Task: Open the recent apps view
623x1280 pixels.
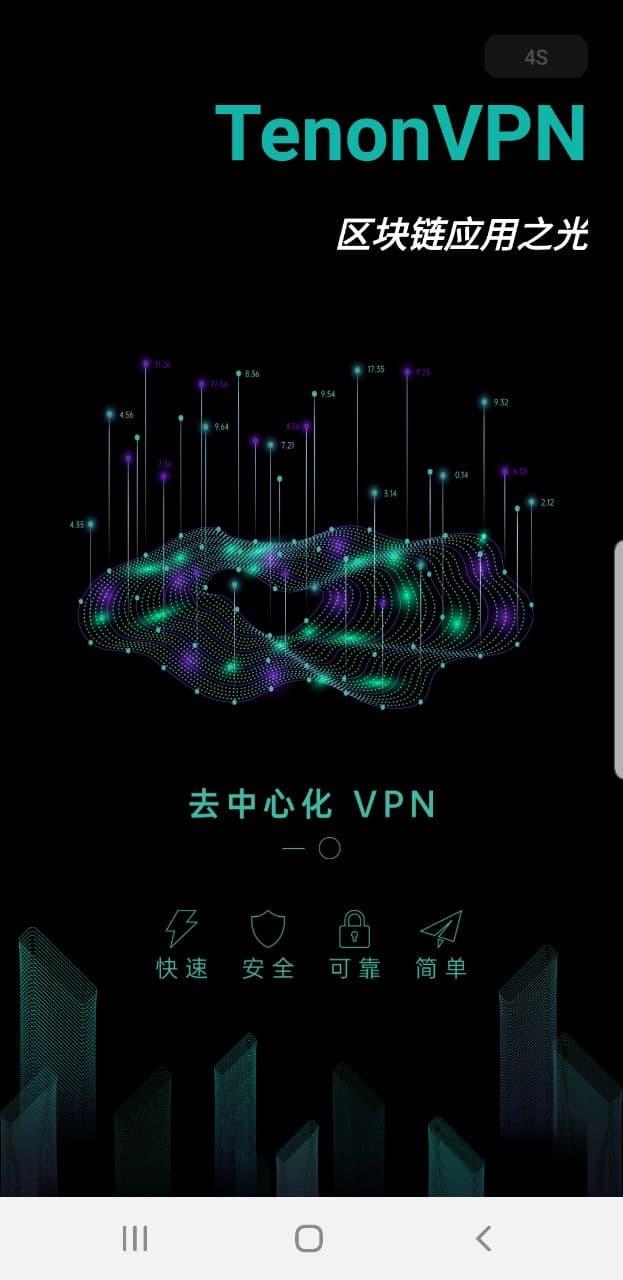Action: (135, 1238)
